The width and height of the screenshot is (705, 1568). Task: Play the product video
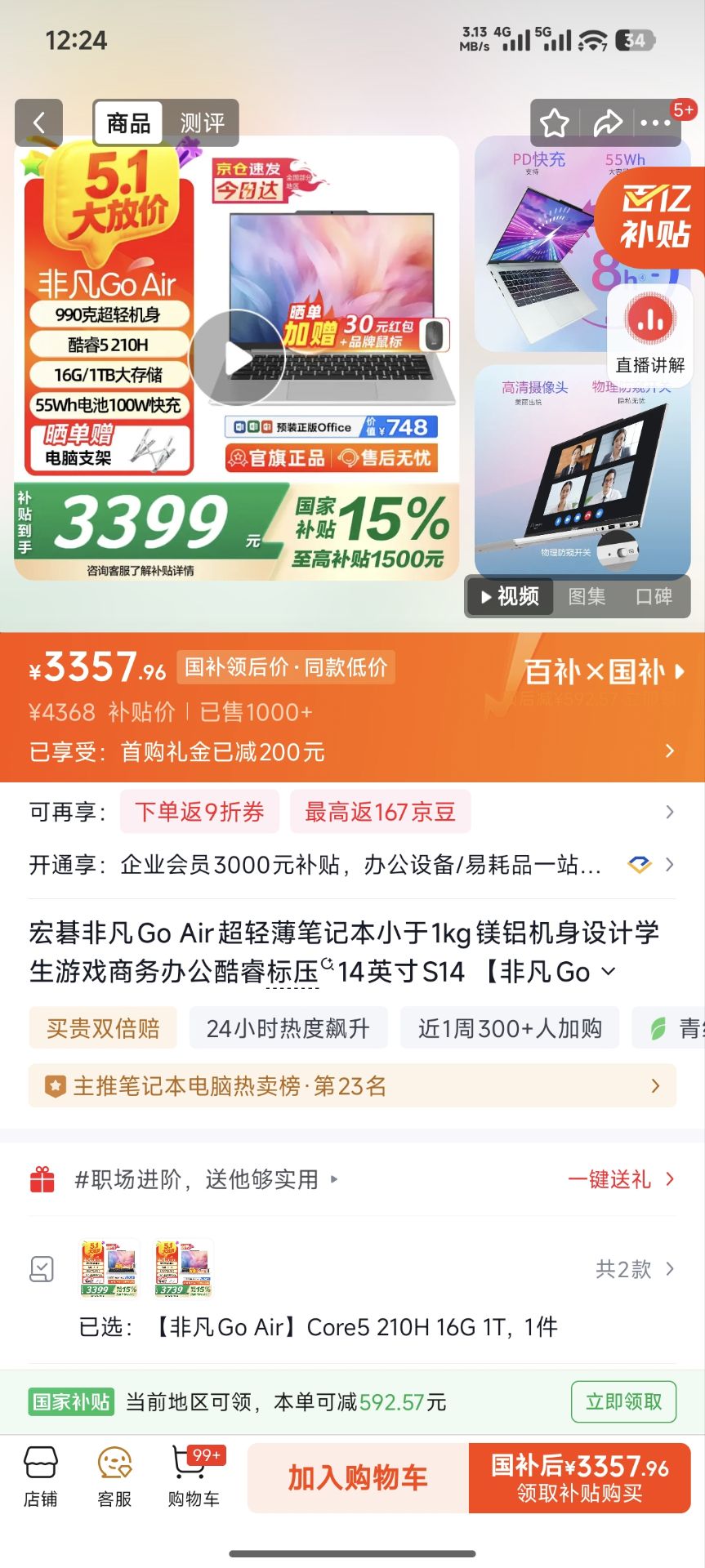click(237, 358)
